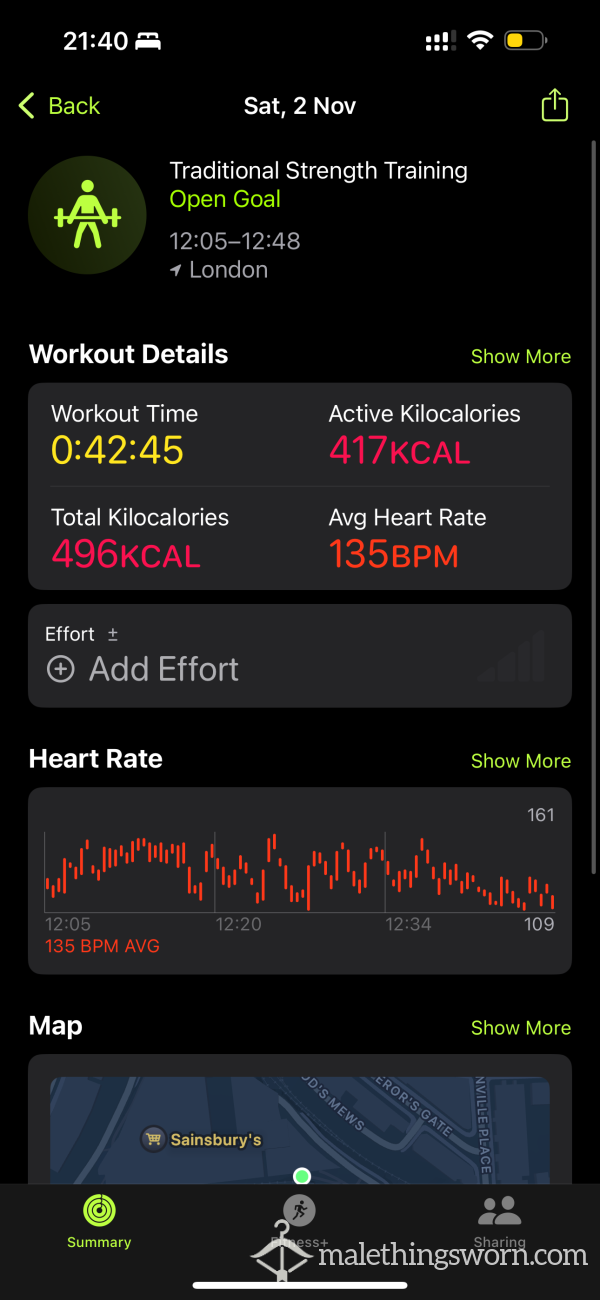Switch to the Sharing tab
Screen dimensions: 600x1300
pos(499,1222)
